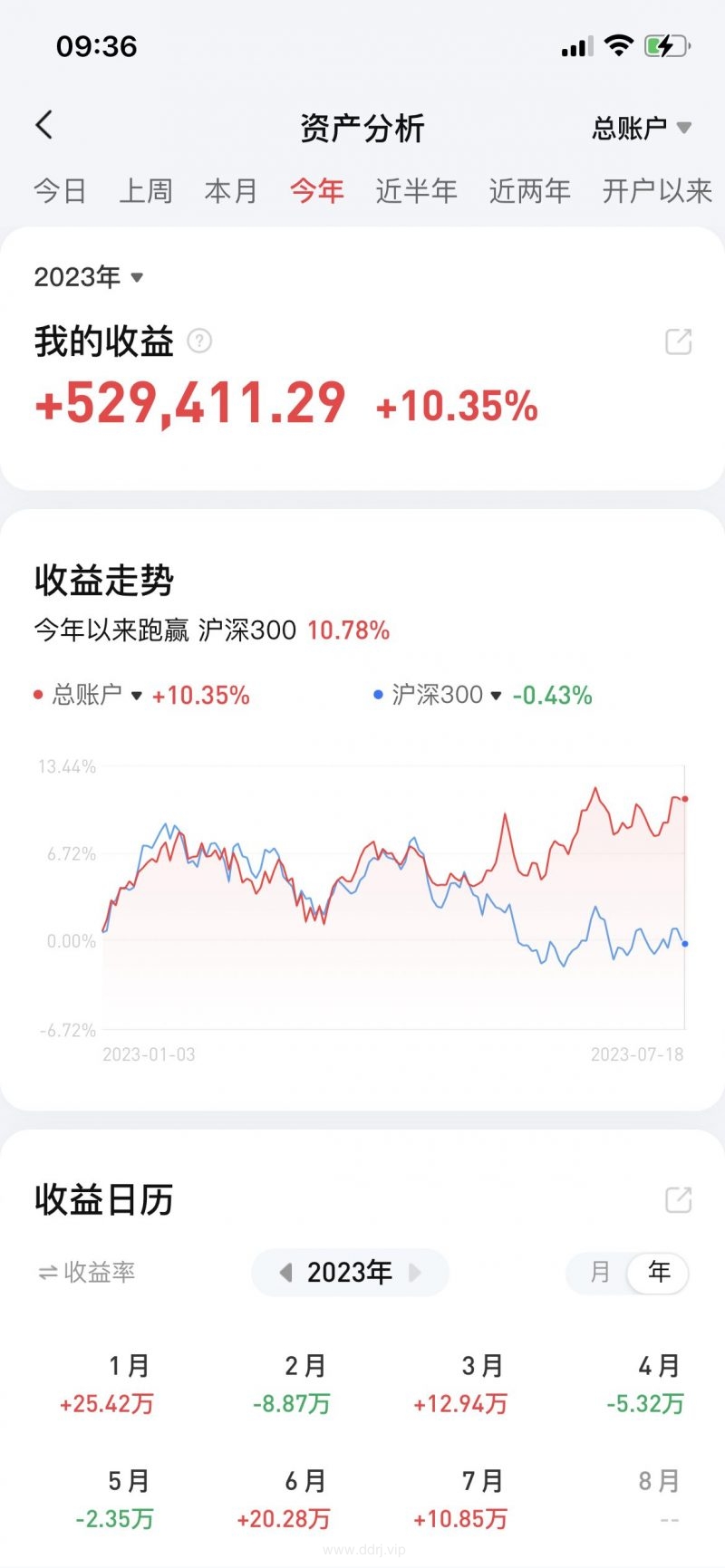725x1568 pixels.
Task: Switch to the 近两年 tab
Action: tap(530, 191)
